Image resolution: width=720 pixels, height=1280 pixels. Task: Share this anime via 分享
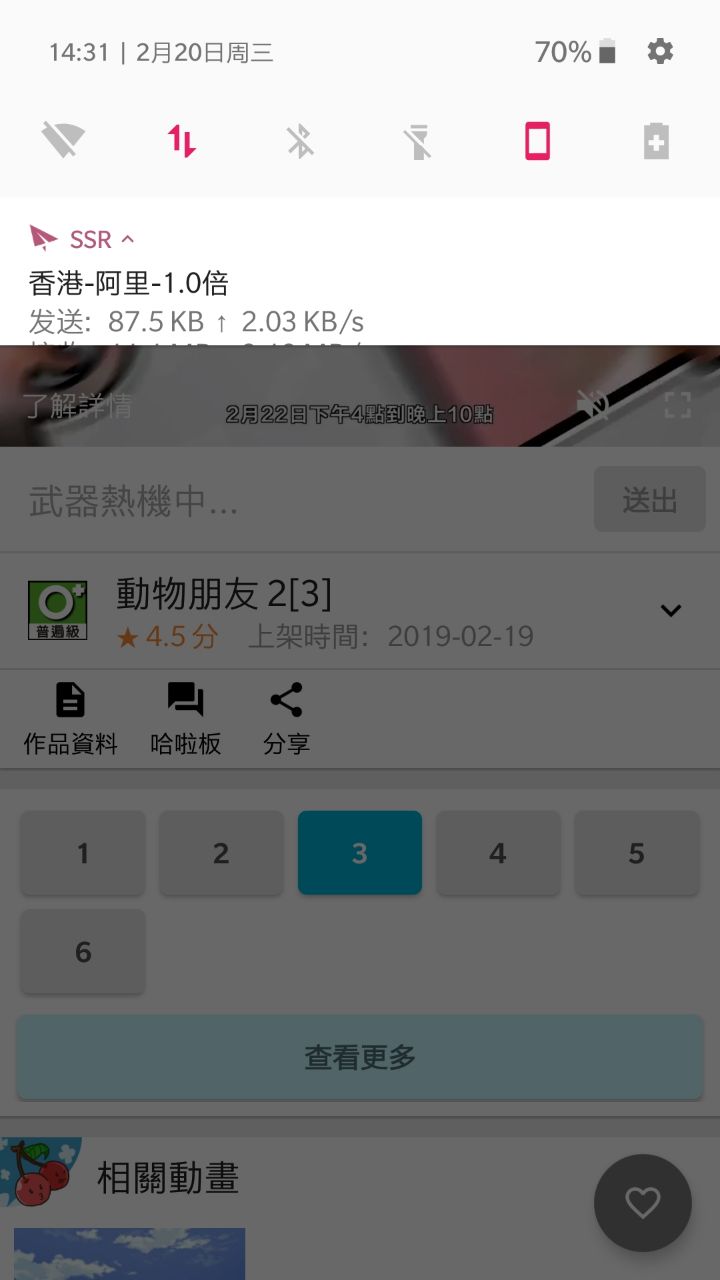(286, 718)
